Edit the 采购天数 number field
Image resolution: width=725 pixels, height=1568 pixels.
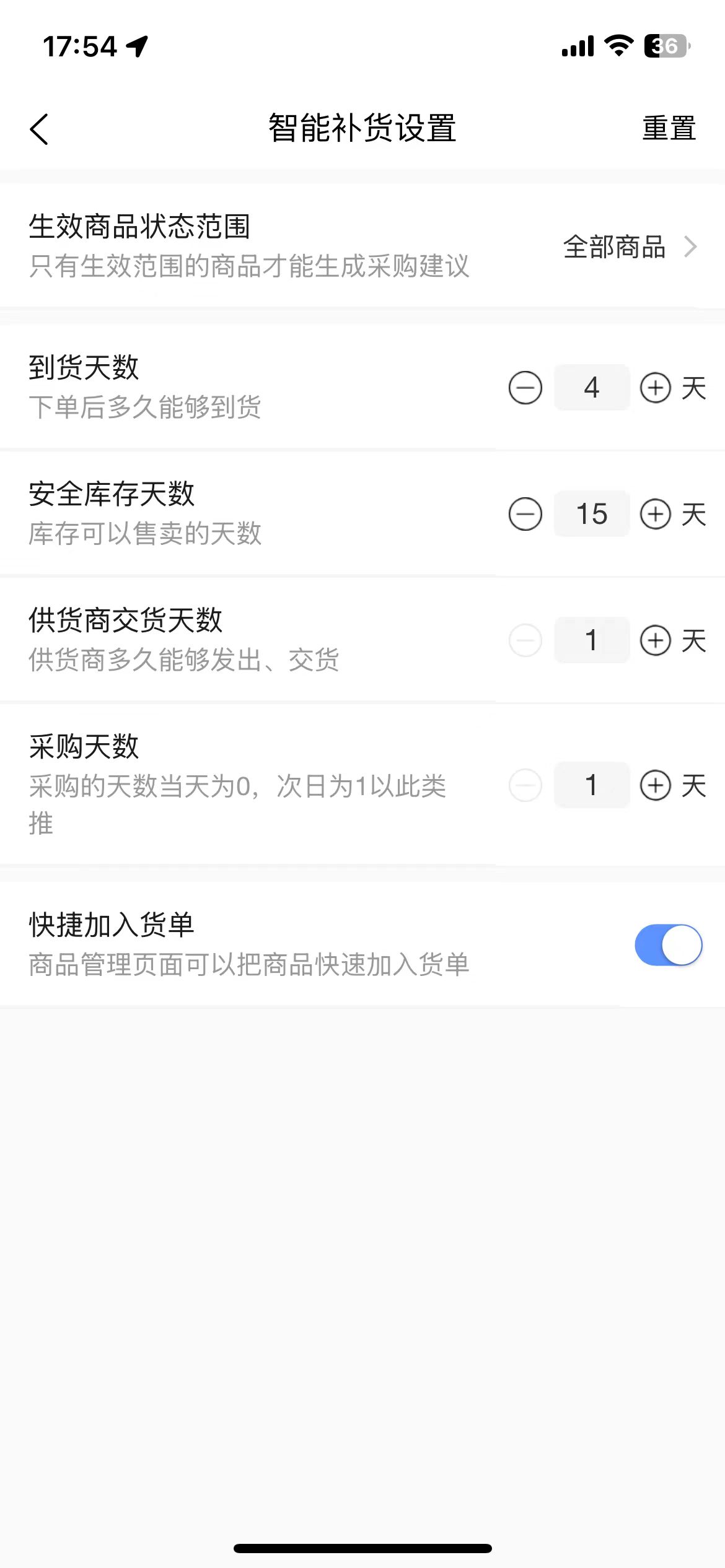click(592, 786)
